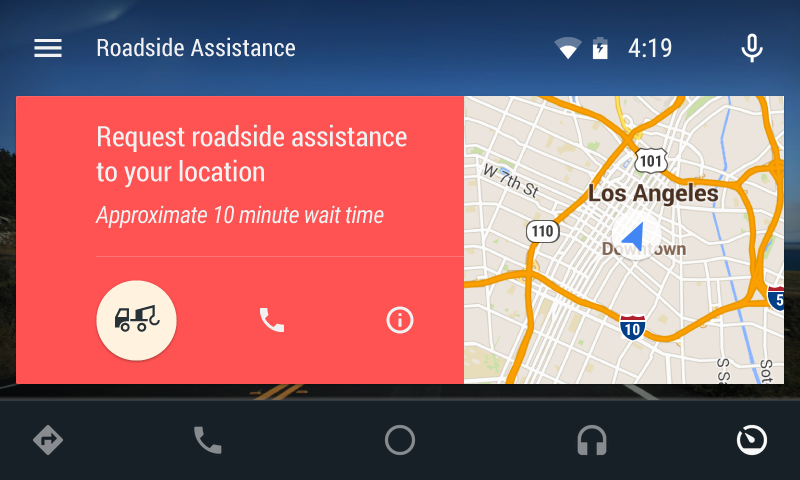This screenshot has height=480, width=800.
Task: Activate the voice search microphone
Action: pyautogui.click(x=752, y=48)
